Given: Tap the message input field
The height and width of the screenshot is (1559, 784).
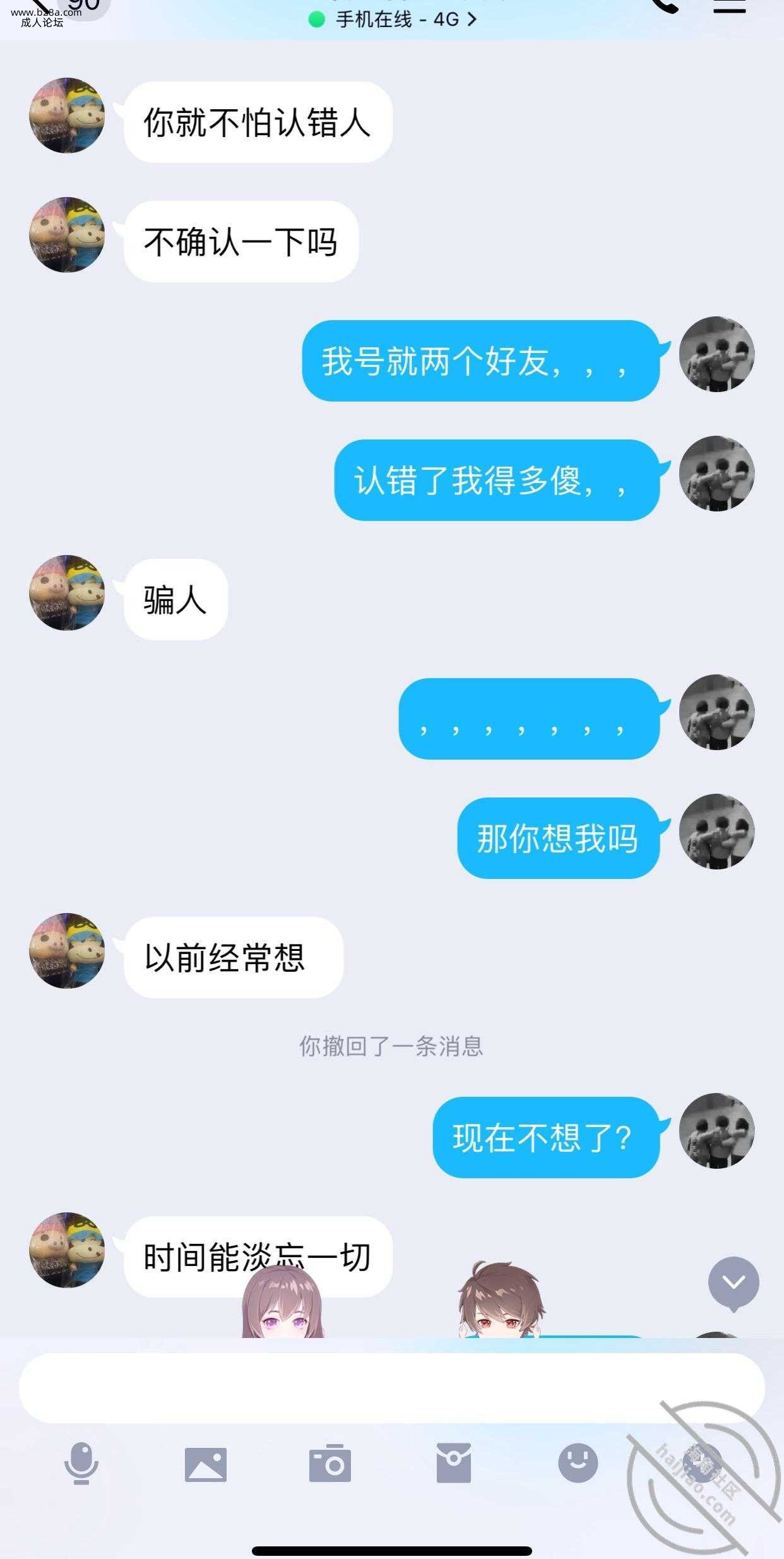Looking at the screenshot, I should coord(391,1387).
